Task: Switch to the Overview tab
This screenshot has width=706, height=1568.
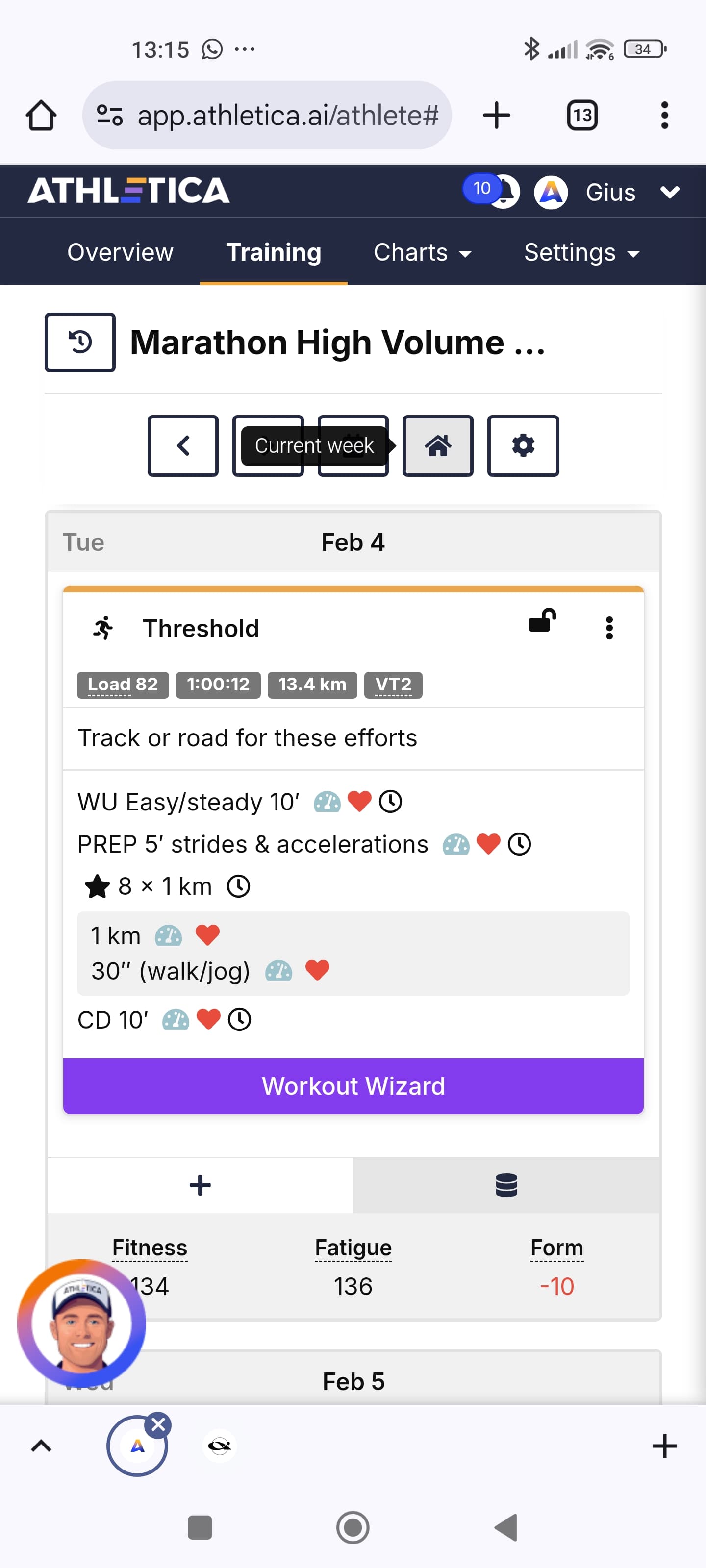Action: point(120,253)
